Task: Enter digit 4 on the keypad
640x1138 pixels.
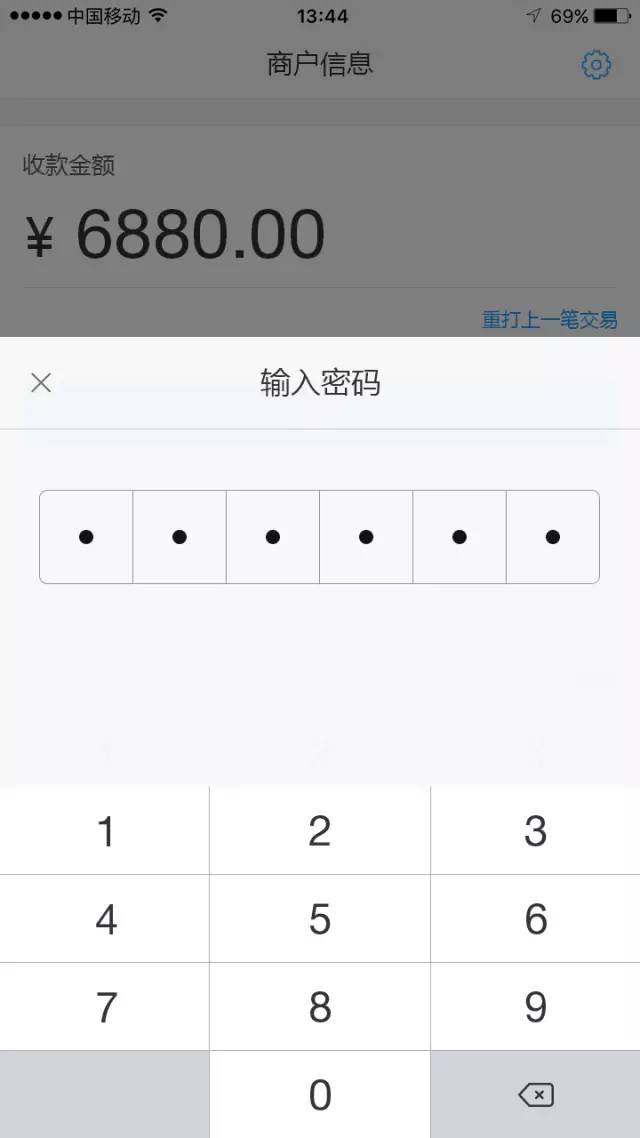Action: click(x=104, y=919)
